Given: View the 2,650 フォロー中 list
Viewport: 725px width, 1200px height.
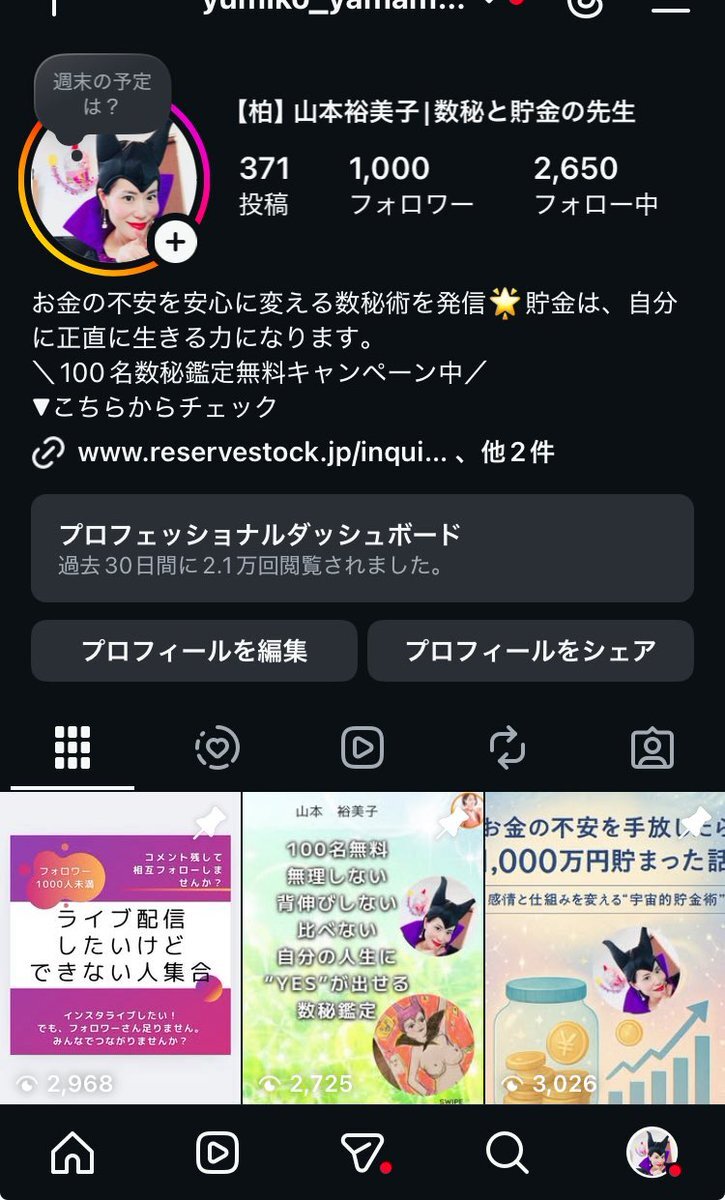Looking at the screenshot, I should (x=595, y=185).
